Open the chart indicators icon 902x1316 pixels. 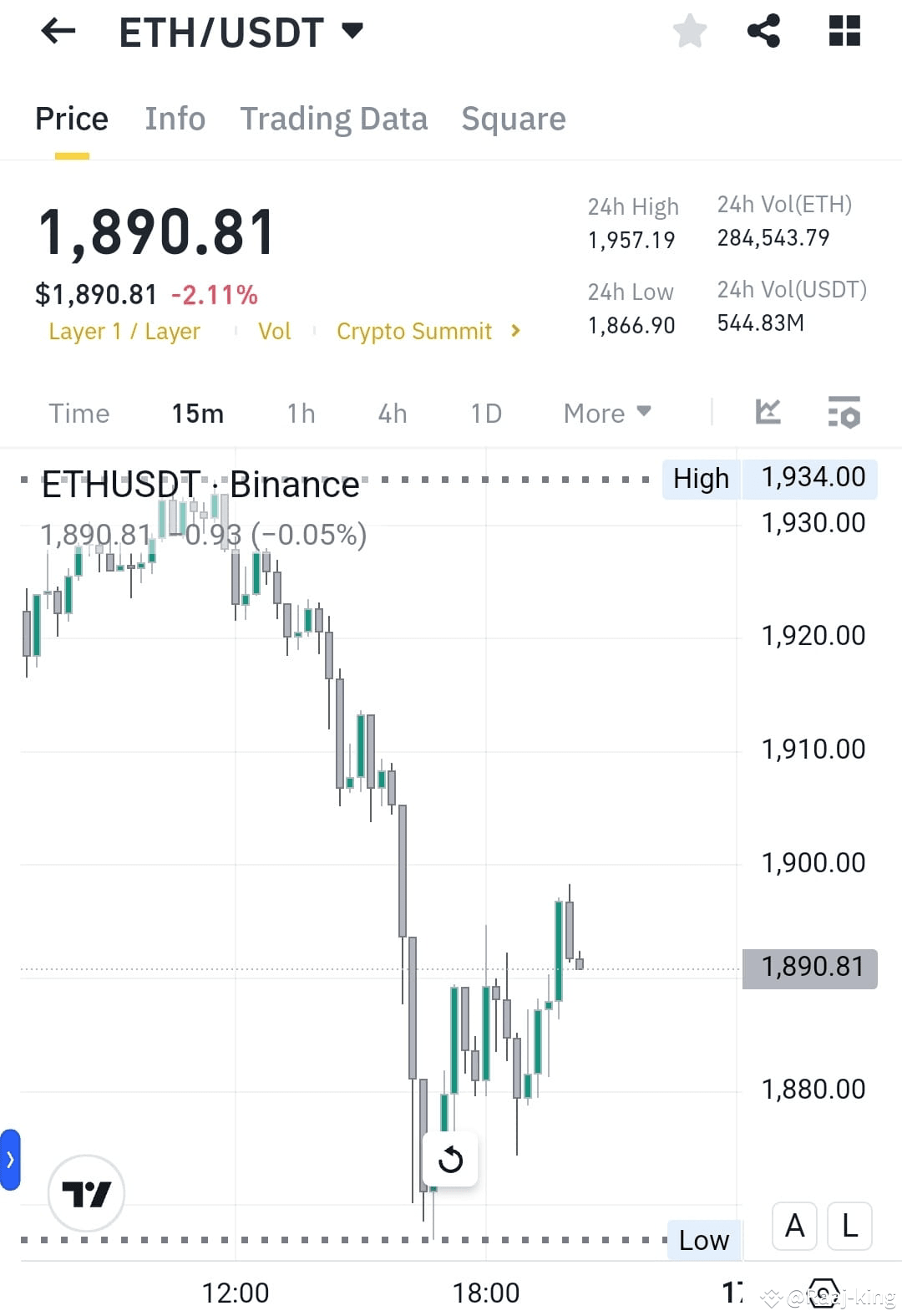768,412
